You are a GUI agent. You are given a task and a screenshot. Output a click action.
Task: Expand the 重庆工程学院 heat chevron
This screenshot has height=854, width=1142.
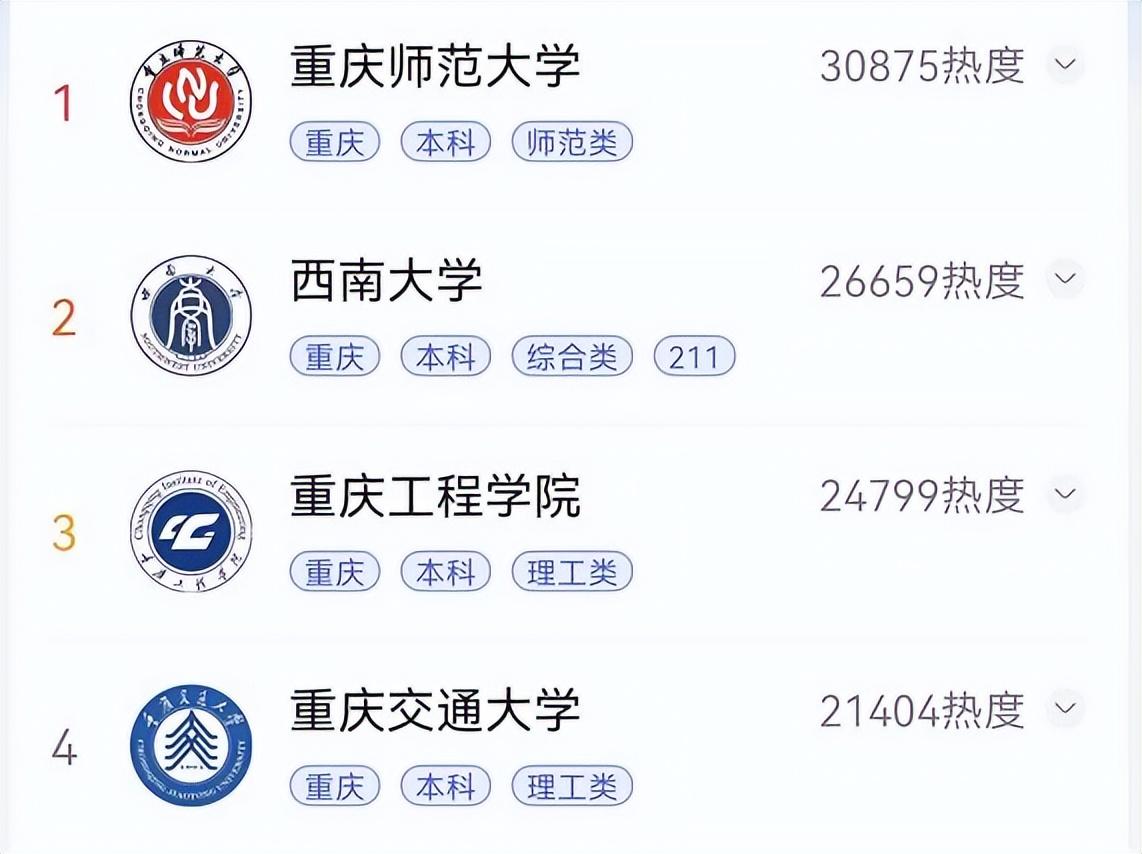[1066, 494]
